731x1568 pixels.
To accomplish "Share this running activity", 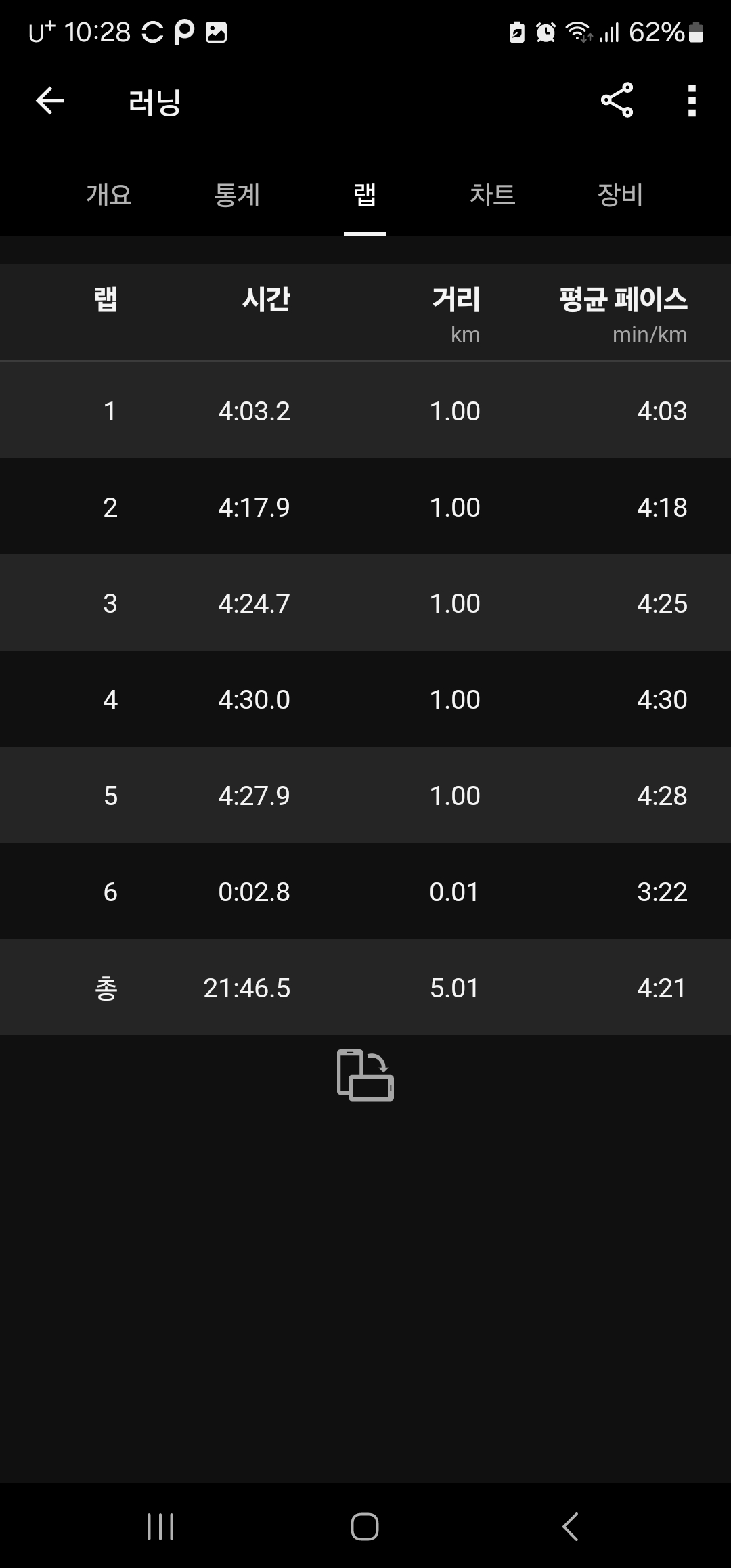I will tap(617, 100).
